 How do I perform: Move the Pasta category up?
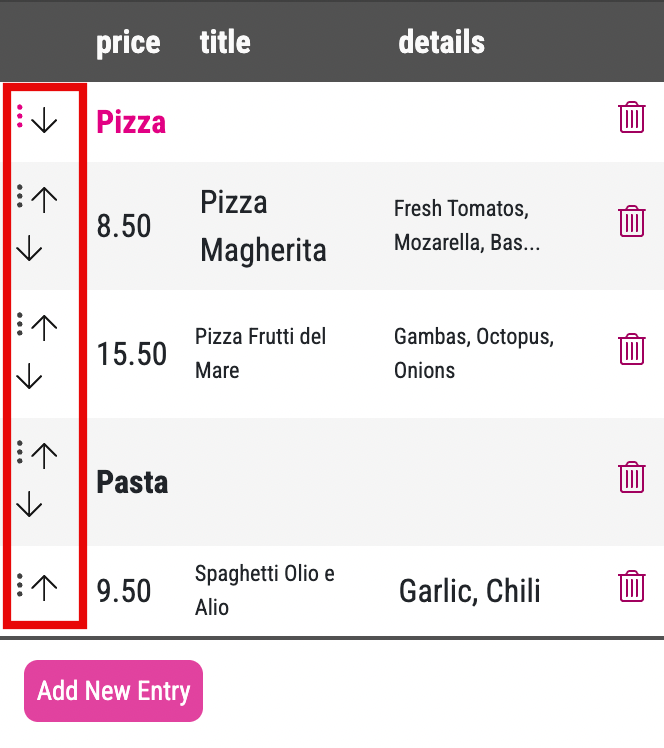[x=45, y=455]
